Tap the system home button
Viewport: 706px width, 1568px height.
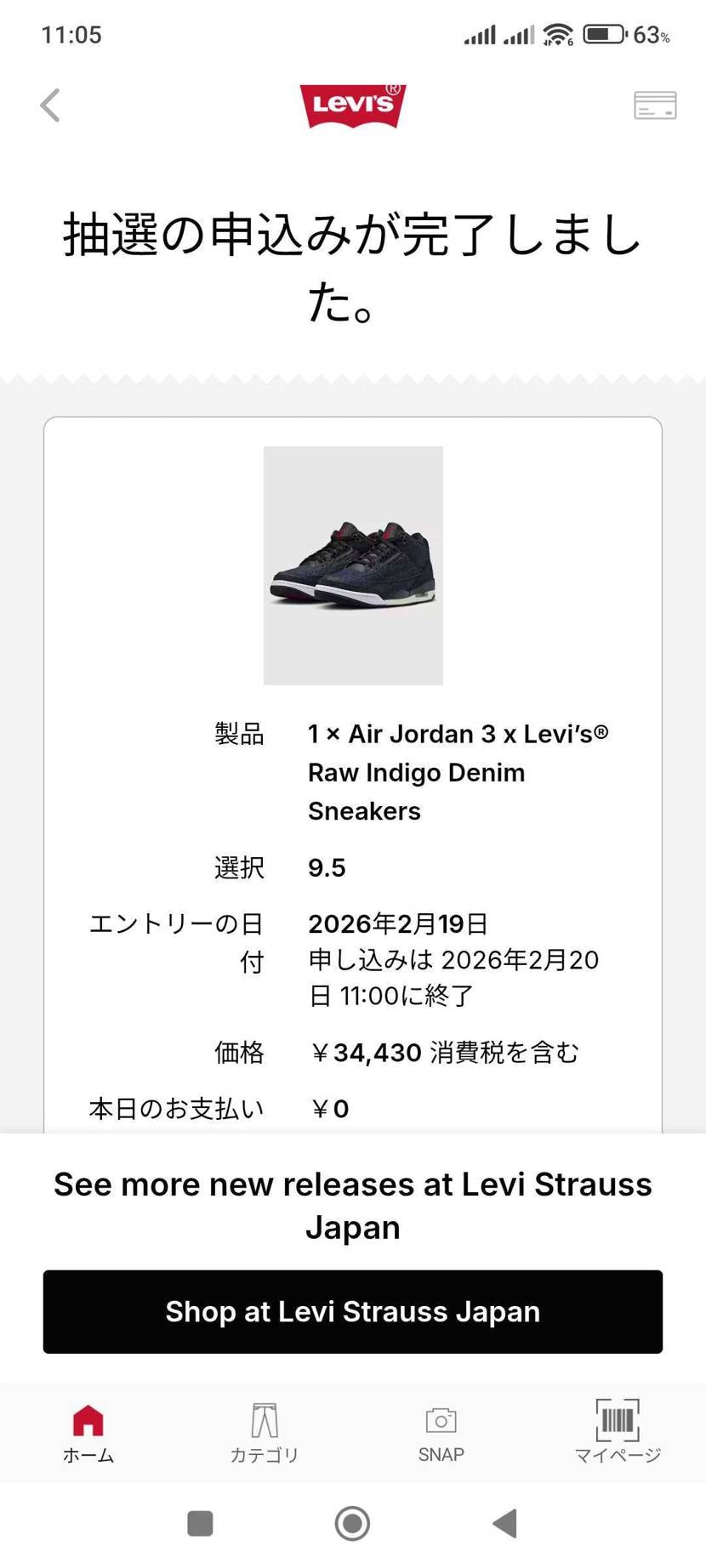(352, 1523)
